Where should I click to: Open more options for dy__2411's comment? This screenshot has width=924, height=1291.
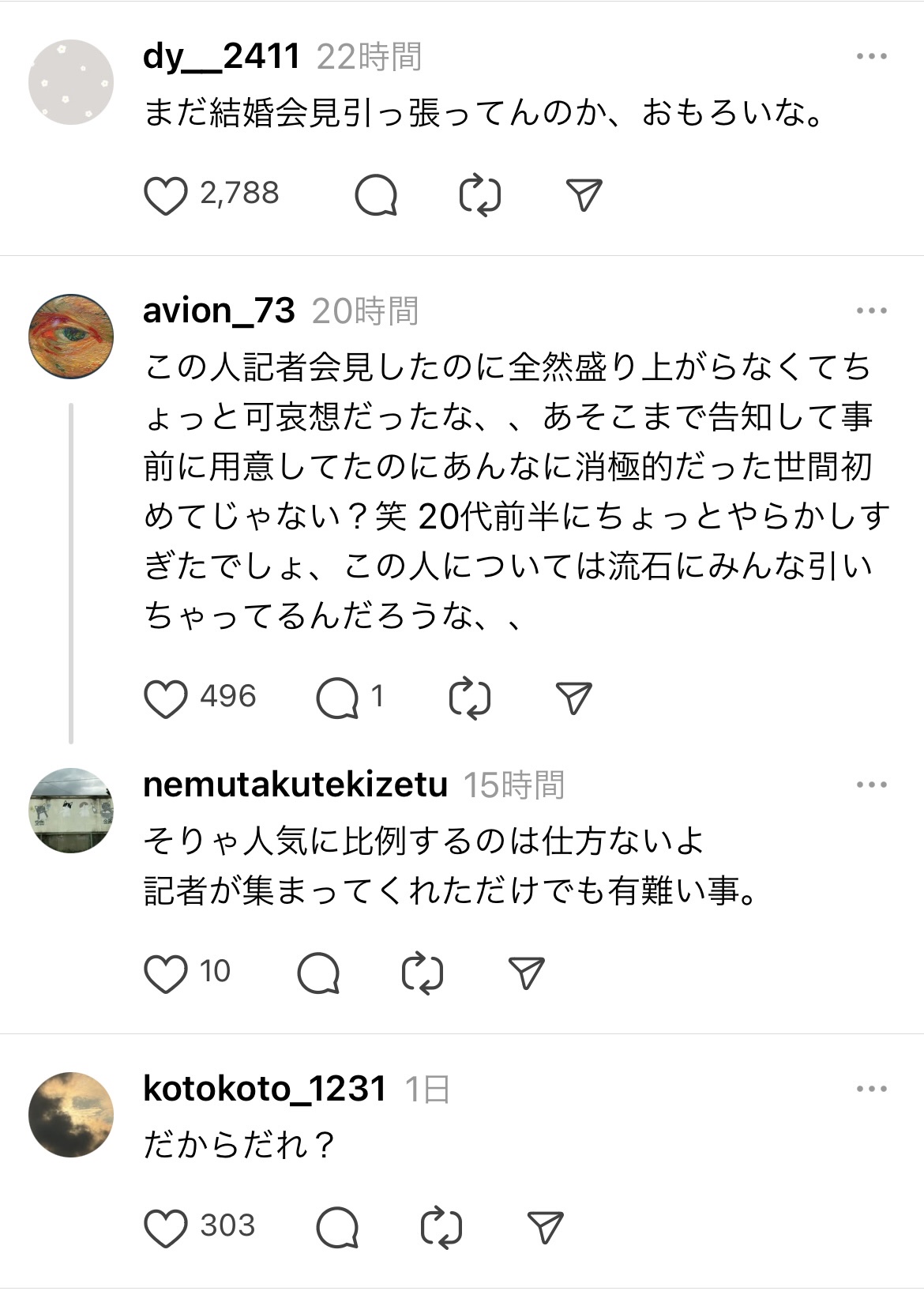pyautogui.click(x=871, y=57)
